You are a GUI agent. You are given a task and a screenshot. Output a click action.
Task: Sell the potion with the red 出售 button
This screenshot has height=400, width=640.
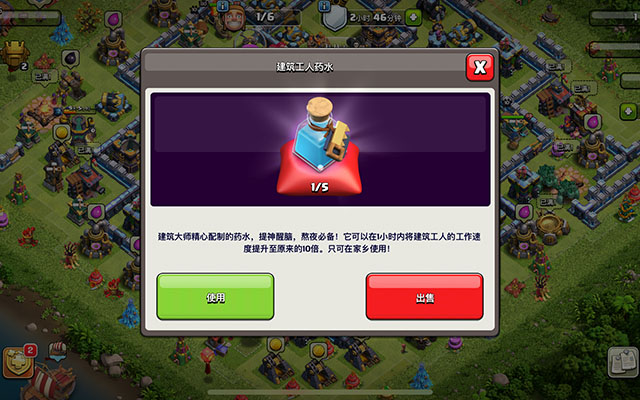click(x=424, y=297)
